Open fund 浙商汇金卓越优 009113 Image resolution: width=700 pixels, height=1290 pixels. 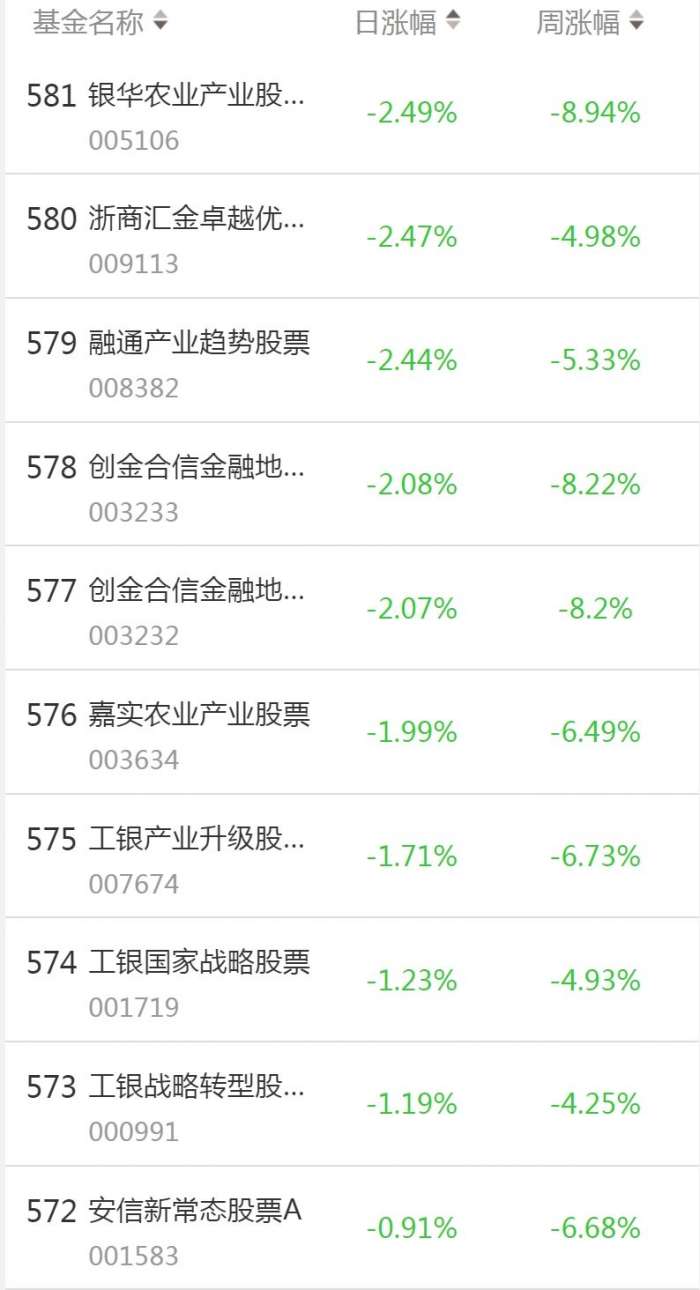pos(196,219)
